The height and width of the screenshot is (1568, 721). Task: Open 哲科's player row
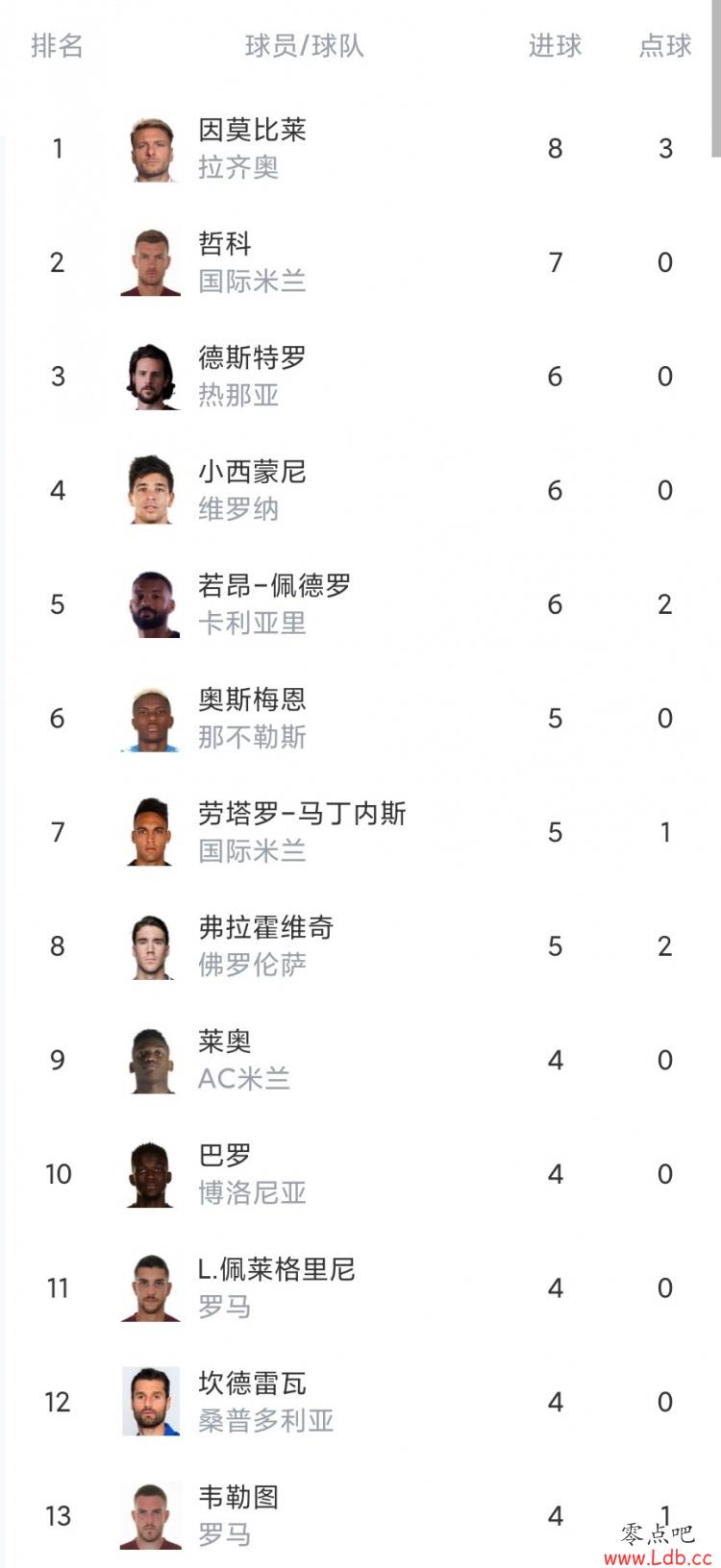pyautogui.click(x=360, y=262)
